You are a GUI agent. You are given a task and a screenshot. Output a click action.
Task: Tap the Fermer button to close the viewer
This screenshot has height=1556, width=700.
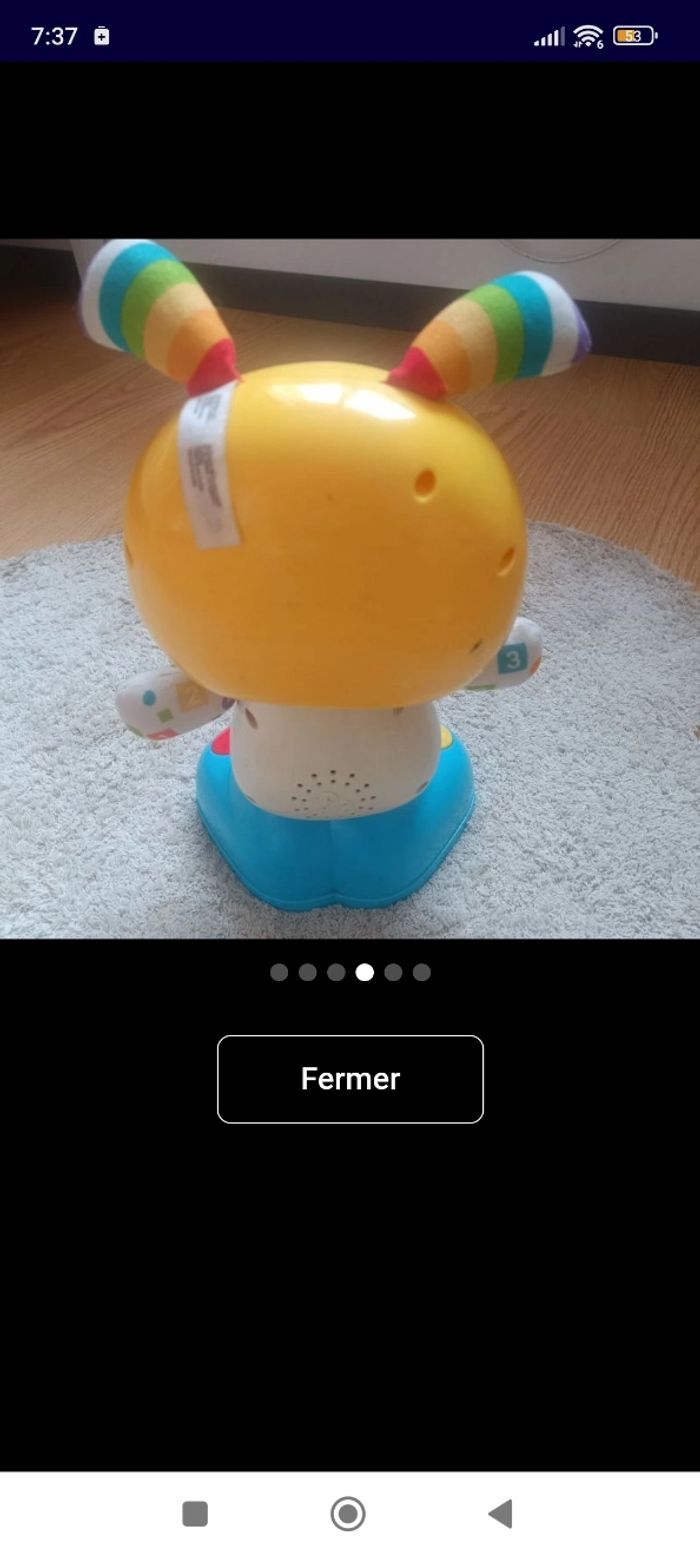pos(350,1079)
